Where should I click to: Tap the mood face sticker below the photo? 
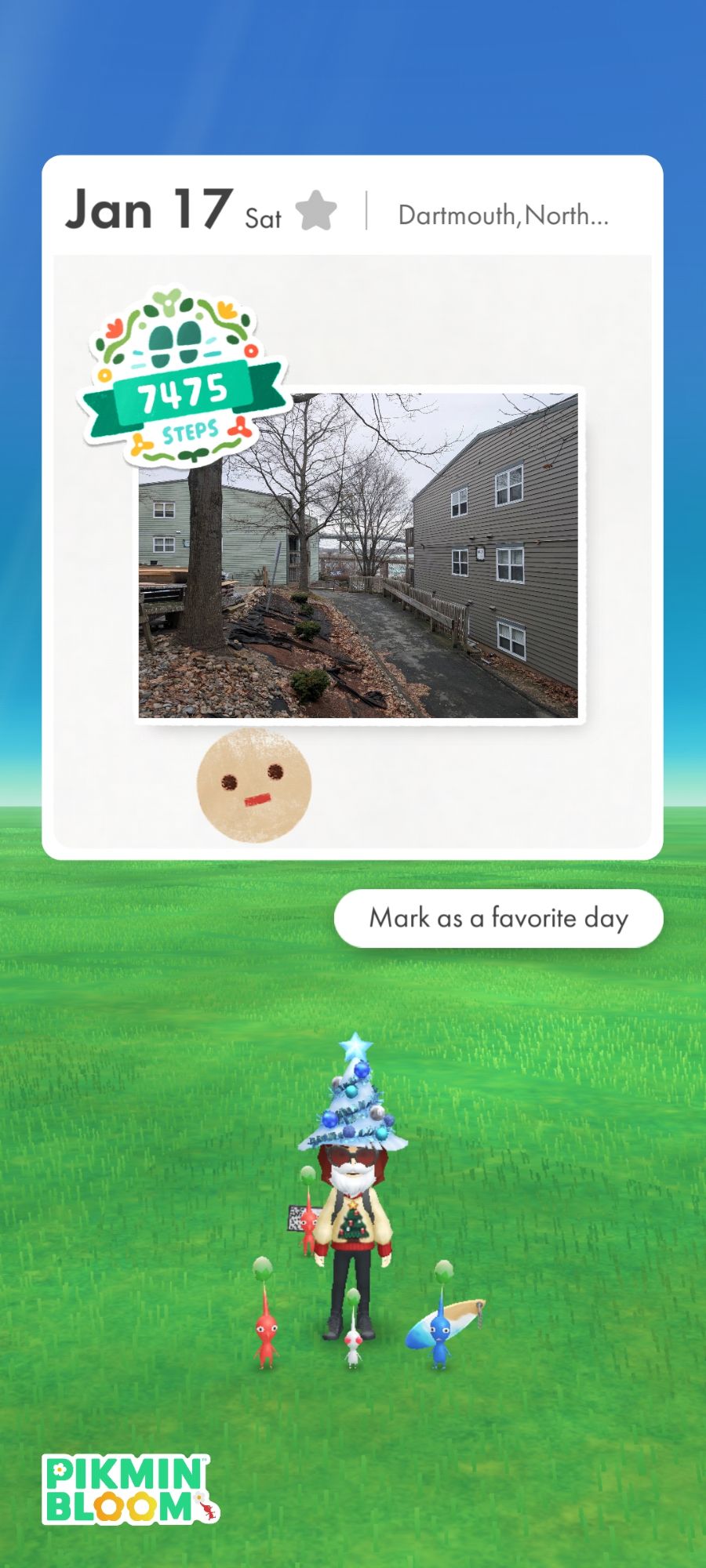(253, 785)
